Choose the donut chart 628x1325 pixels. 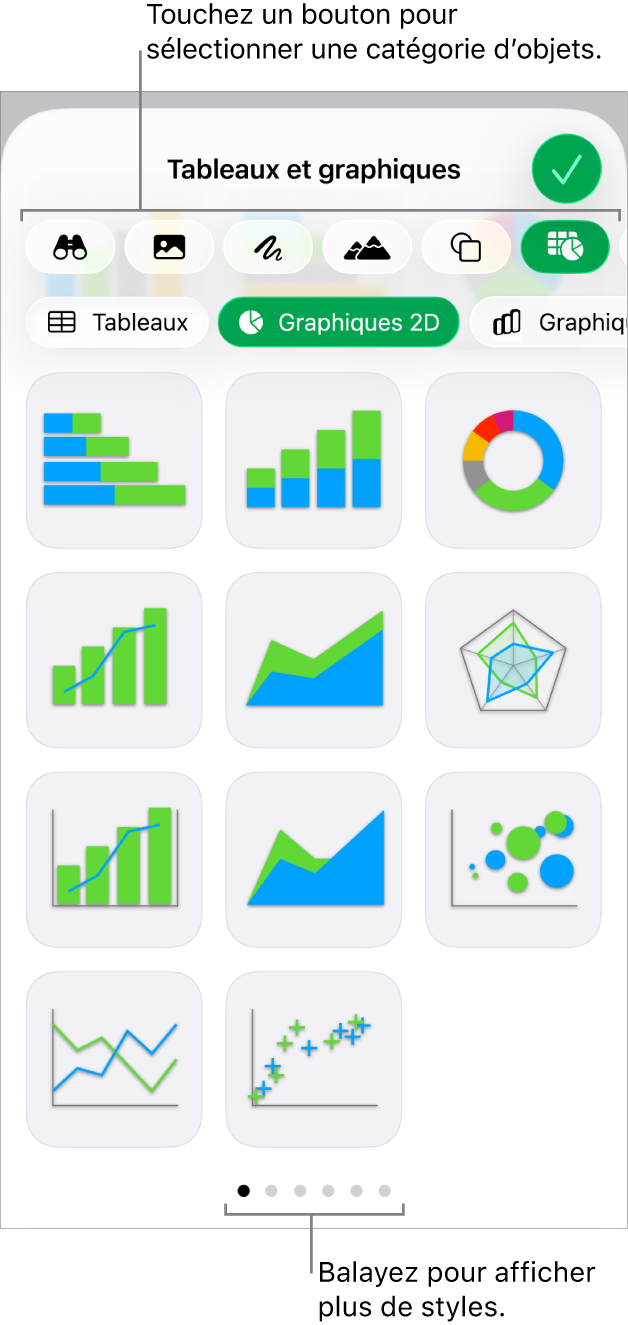pos(513,460)
